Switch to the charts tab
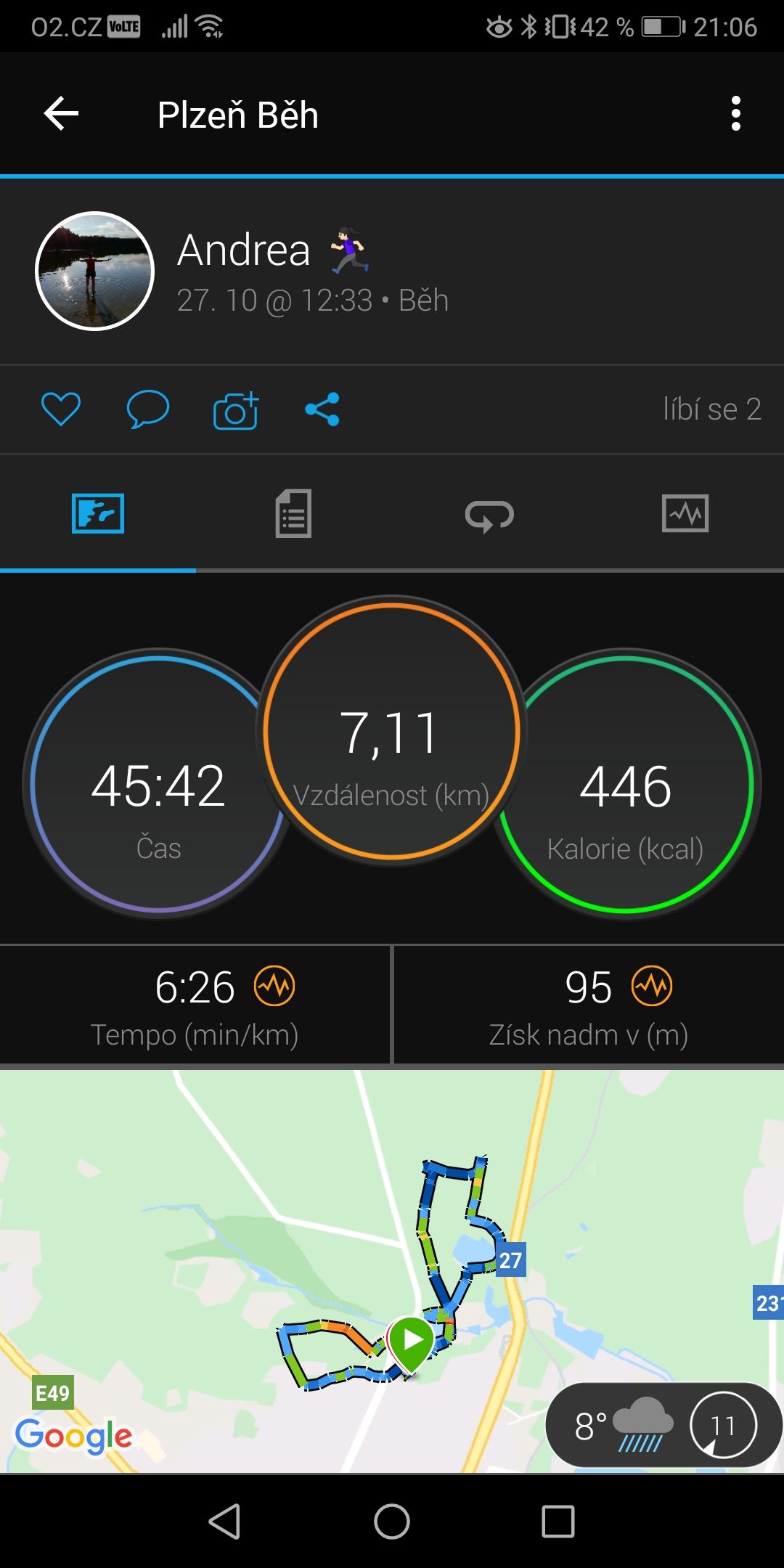The image size is (784, 1568). tap(685, 513)
